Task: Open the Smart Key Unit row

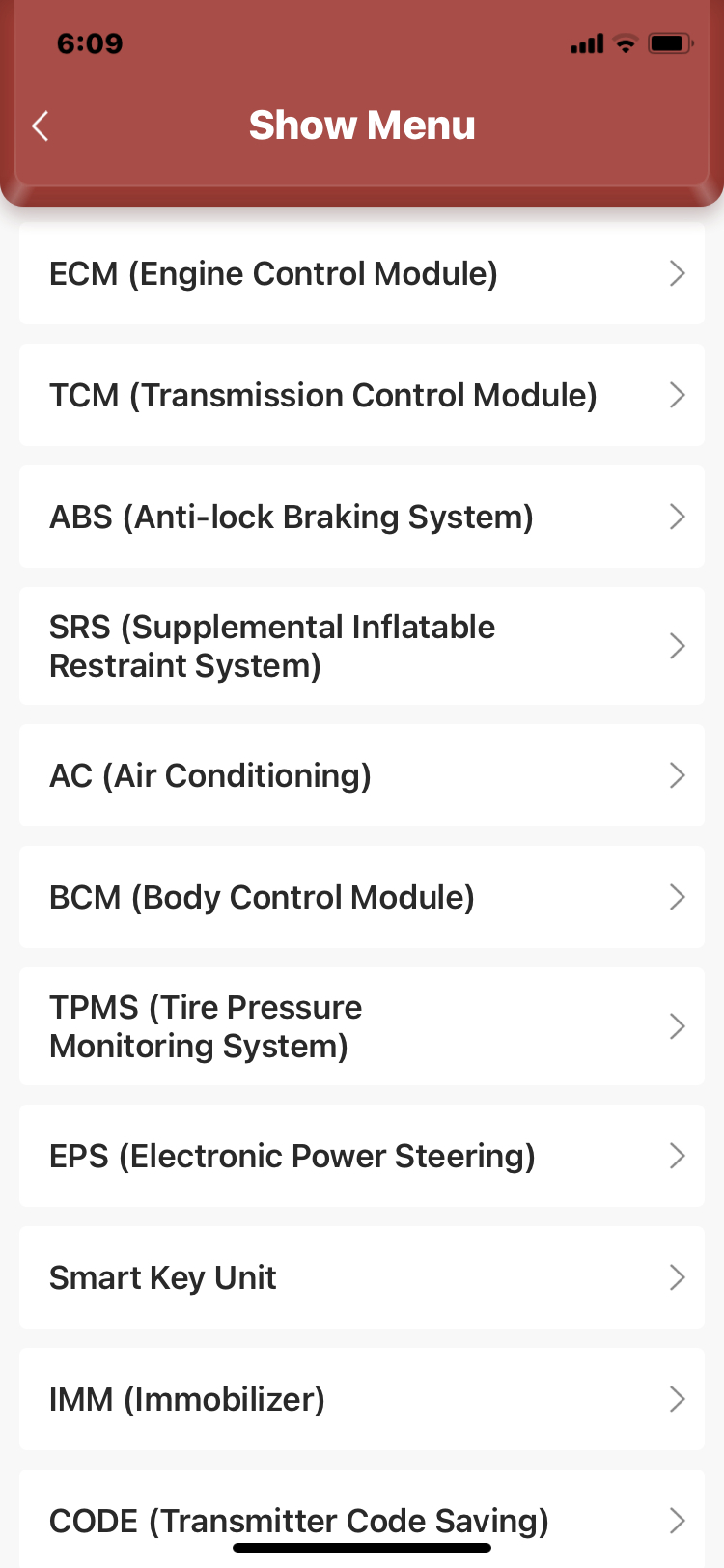Action: [361, 1278]
